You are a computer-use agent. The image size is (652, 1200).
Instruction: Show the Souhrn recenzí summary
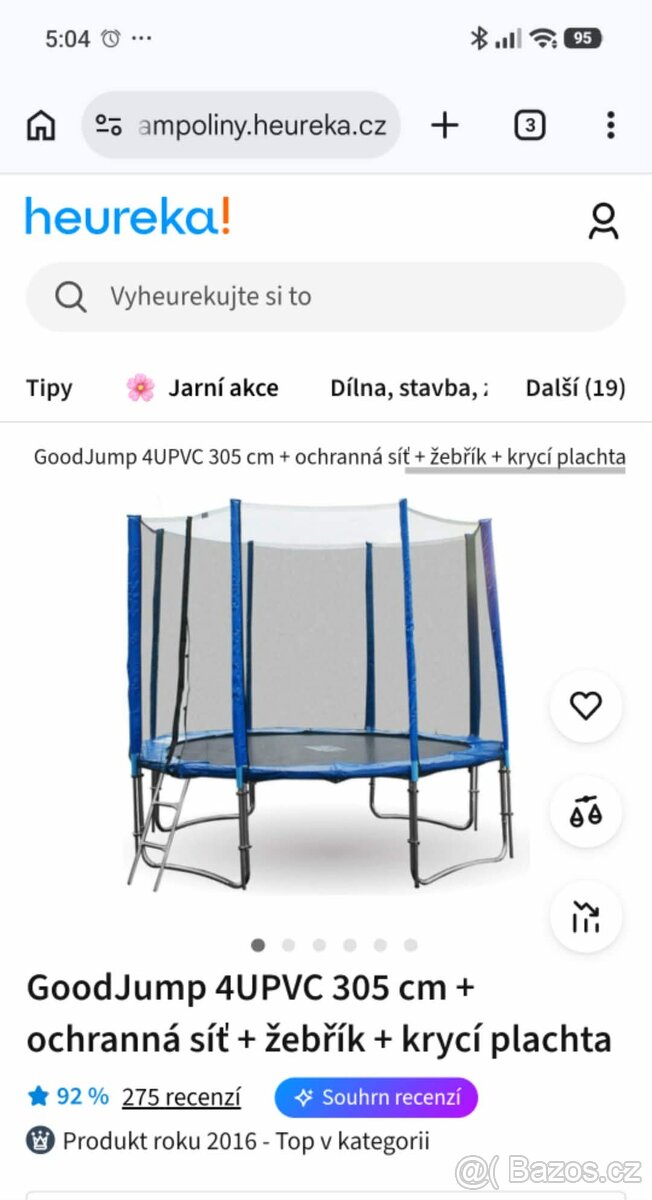click(376, 1097)
